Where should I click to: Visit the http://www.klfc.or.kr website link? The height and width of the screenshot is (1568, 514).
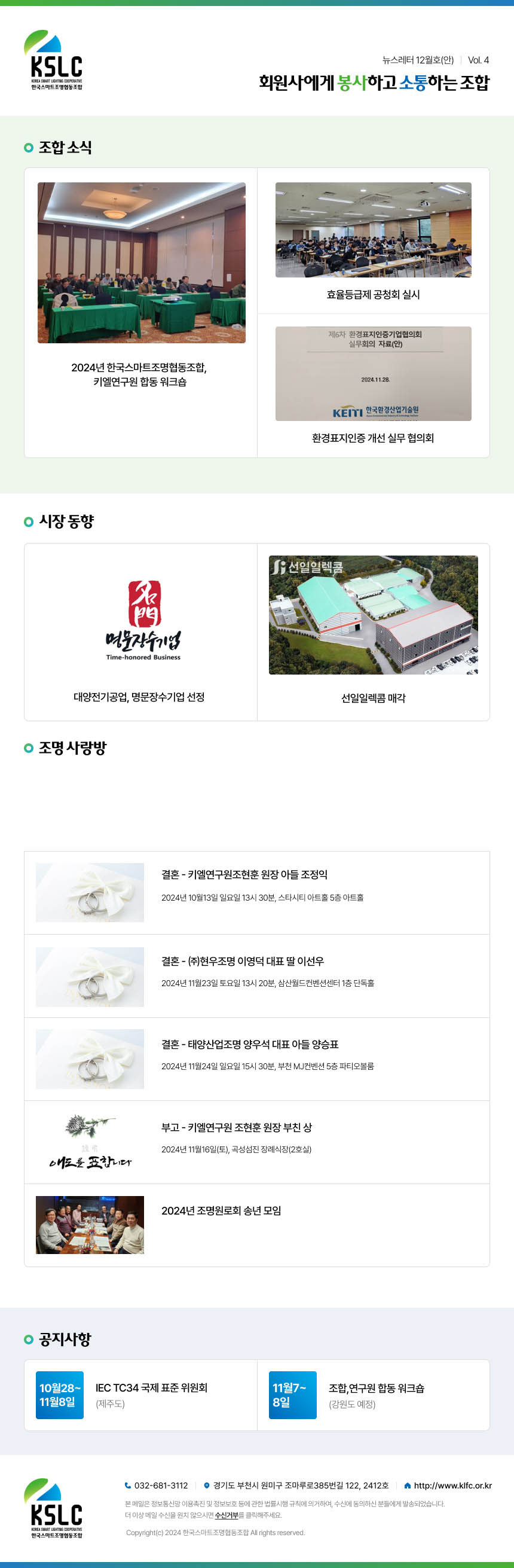coord(452,1485)
